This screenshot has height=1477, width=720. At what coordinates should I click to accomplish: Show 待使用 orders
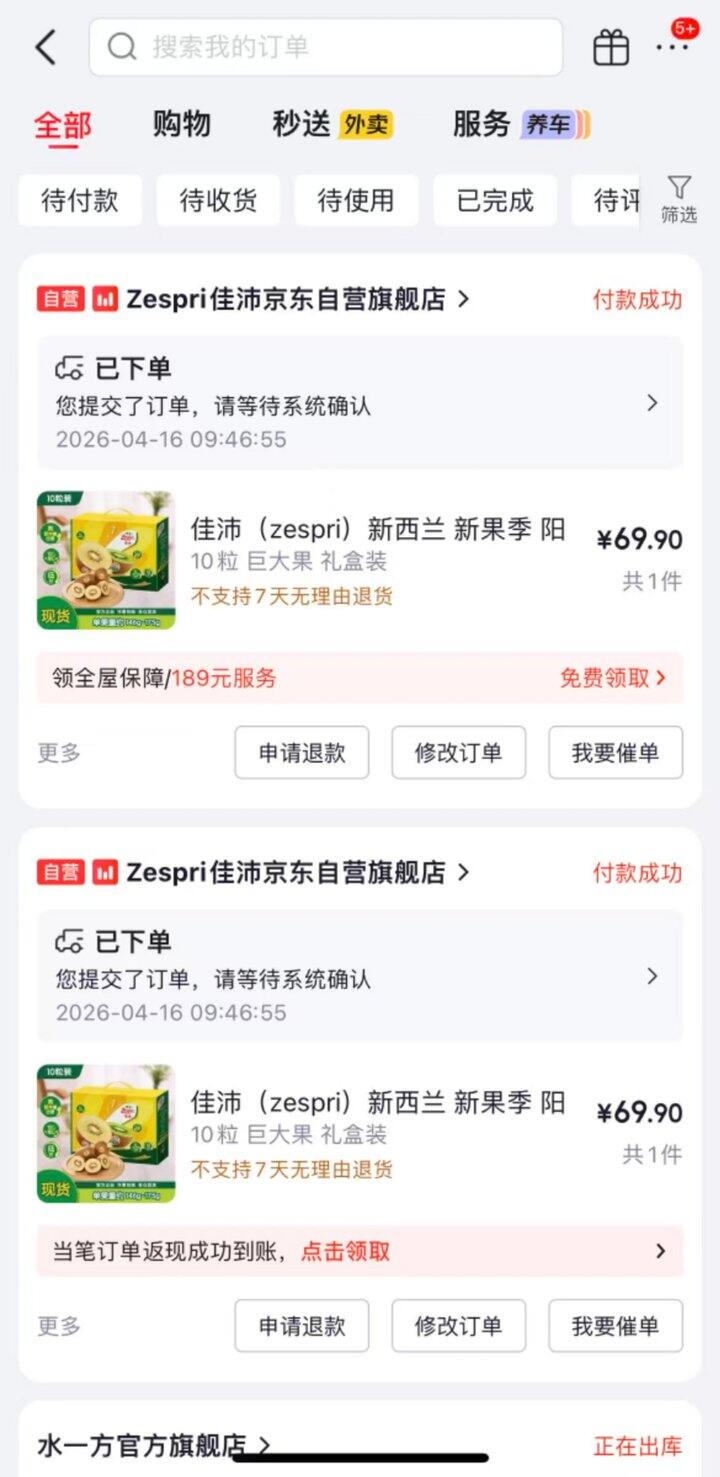[356, 200]
